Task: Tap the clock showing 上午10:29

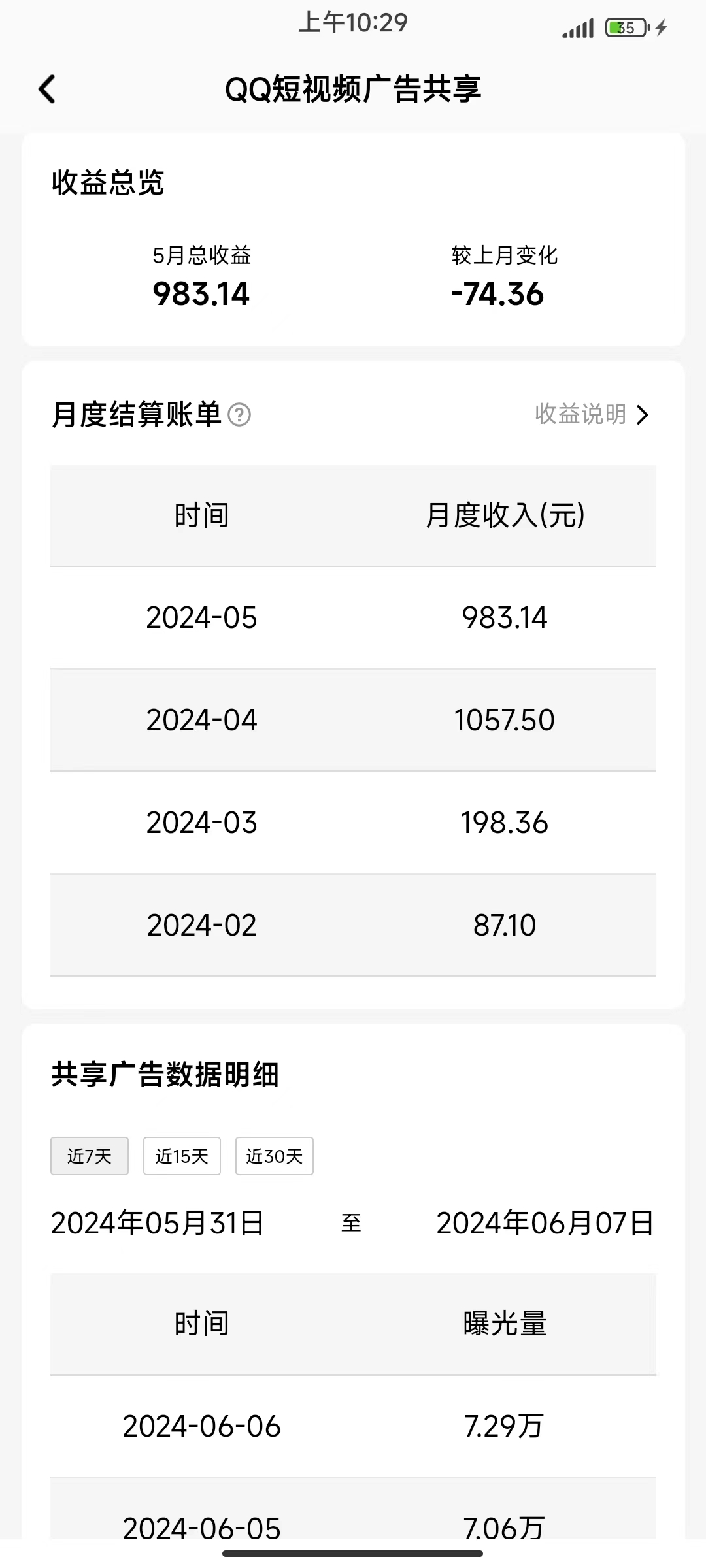Action: click(x=353, y=22)
